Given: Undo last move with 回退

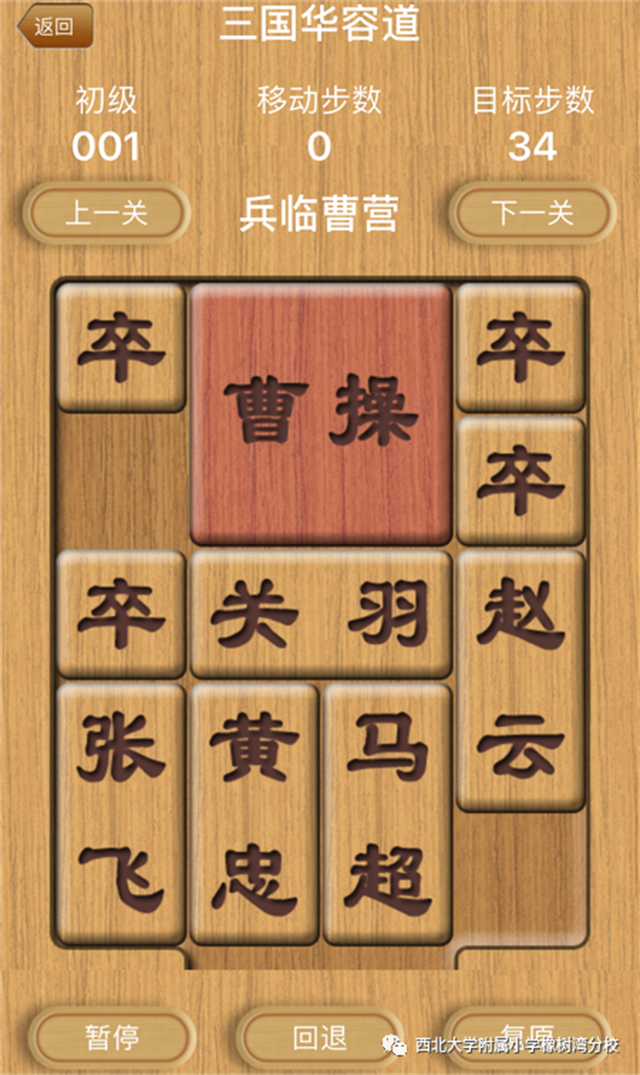Looking at the screenshot, I should point(320,1038).
